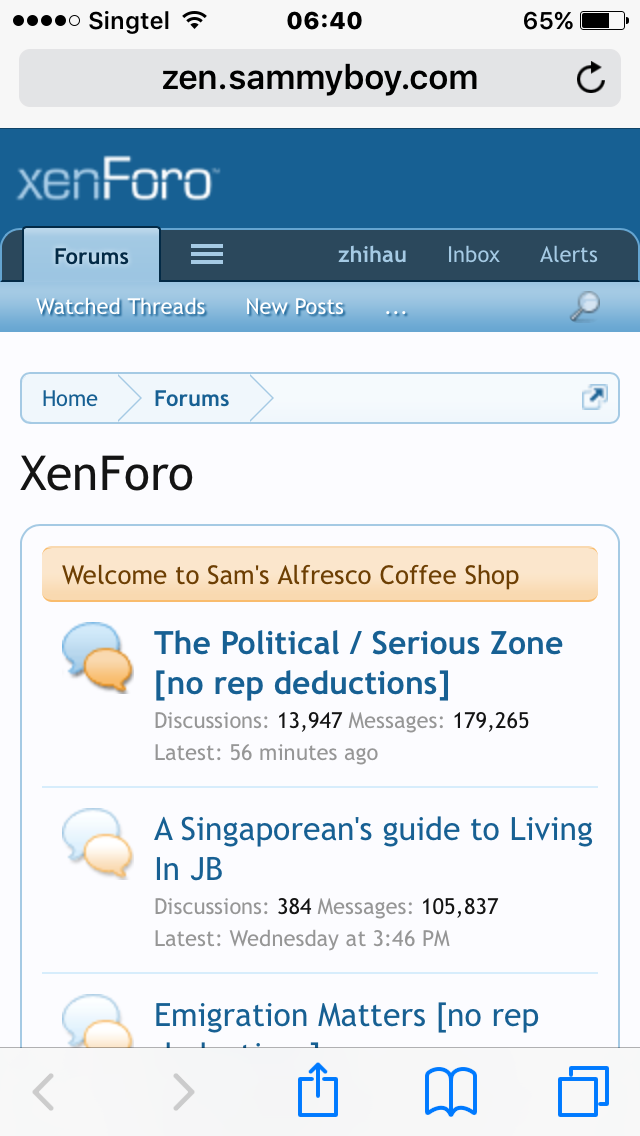640x1136 pixels.
Task: Go to the Inbox
Action: pos(473,255)
